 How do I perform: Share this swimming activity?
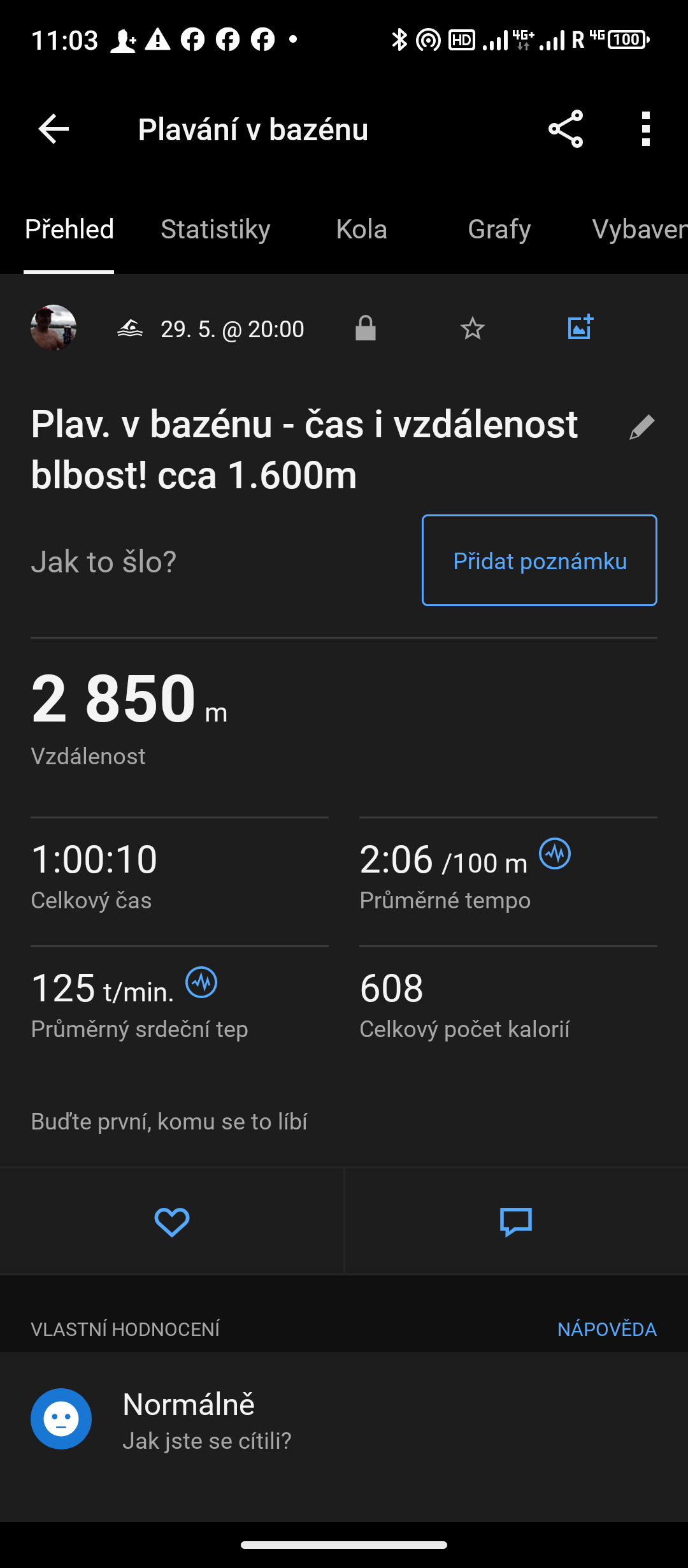pyautogui.click(x=566, y=129)
